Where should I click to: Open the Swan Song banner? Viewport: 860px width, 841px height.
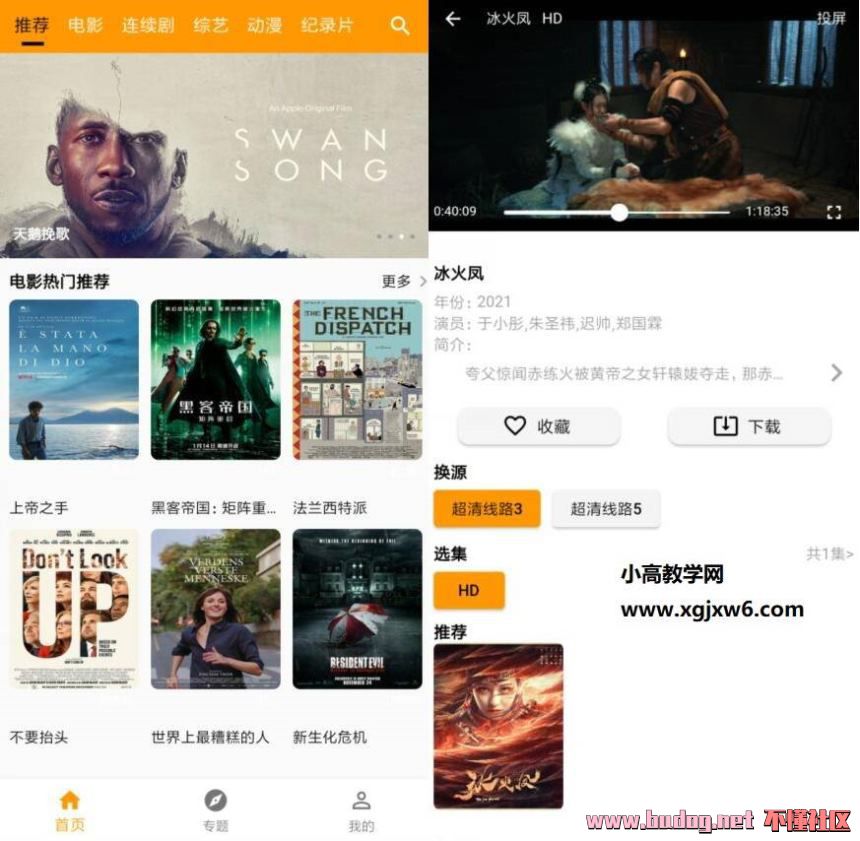[x=213, y=155]
